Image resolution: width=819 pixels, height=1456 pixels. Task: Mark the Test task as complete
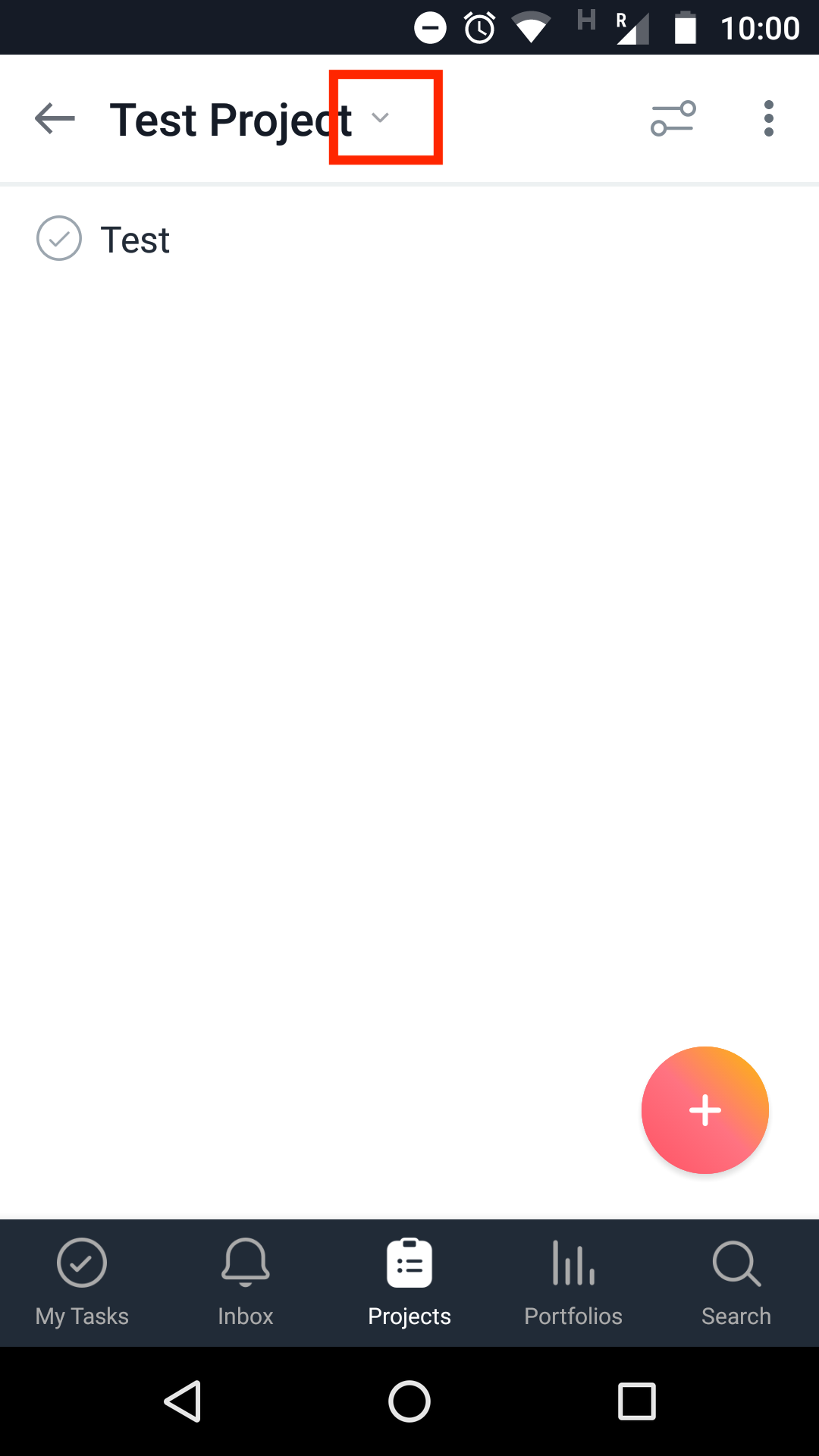(59, 238)
